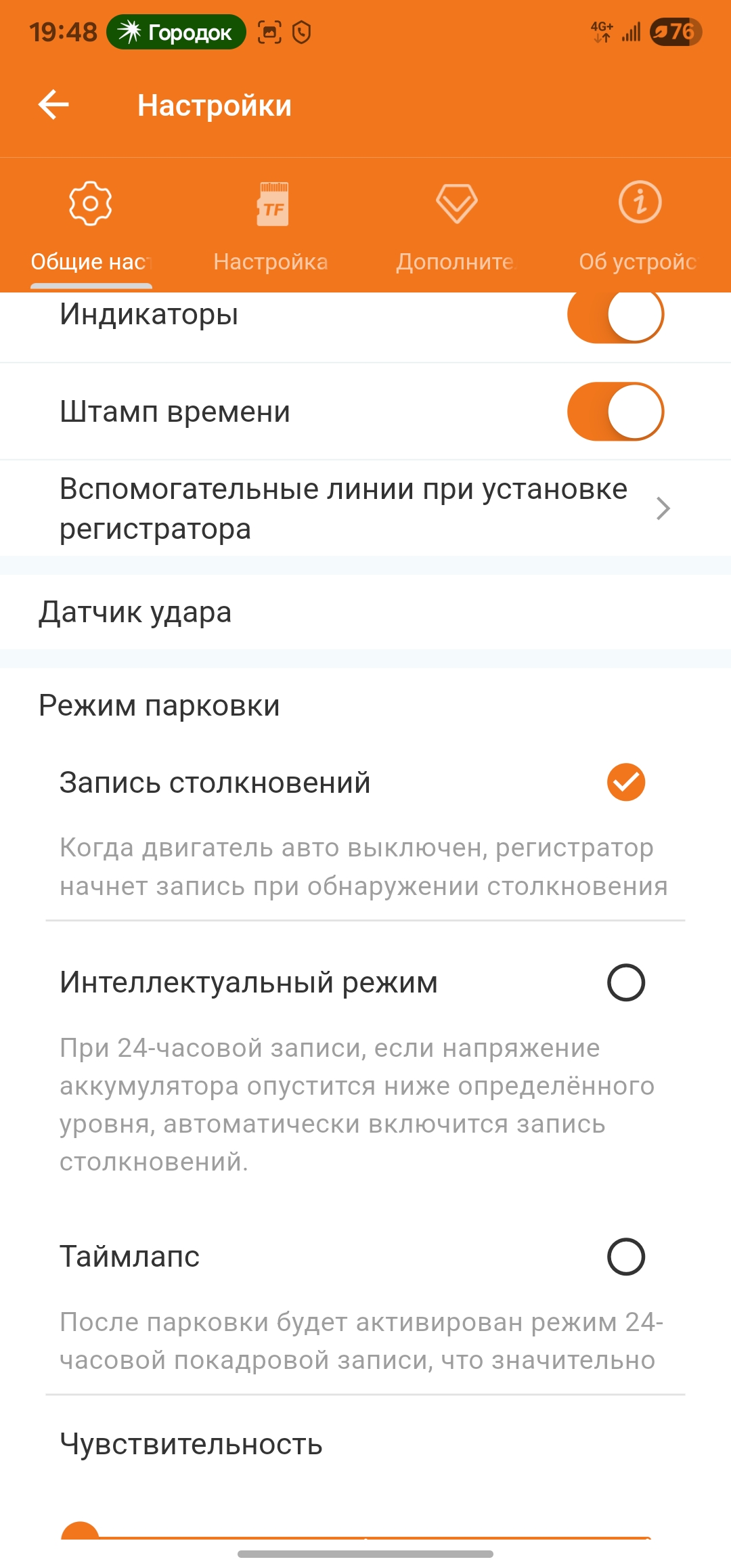This screenshot has height=1568, width=731.
Task: Open Вспомогательные линии при установке регистратора
Action: tap(365, 508)
